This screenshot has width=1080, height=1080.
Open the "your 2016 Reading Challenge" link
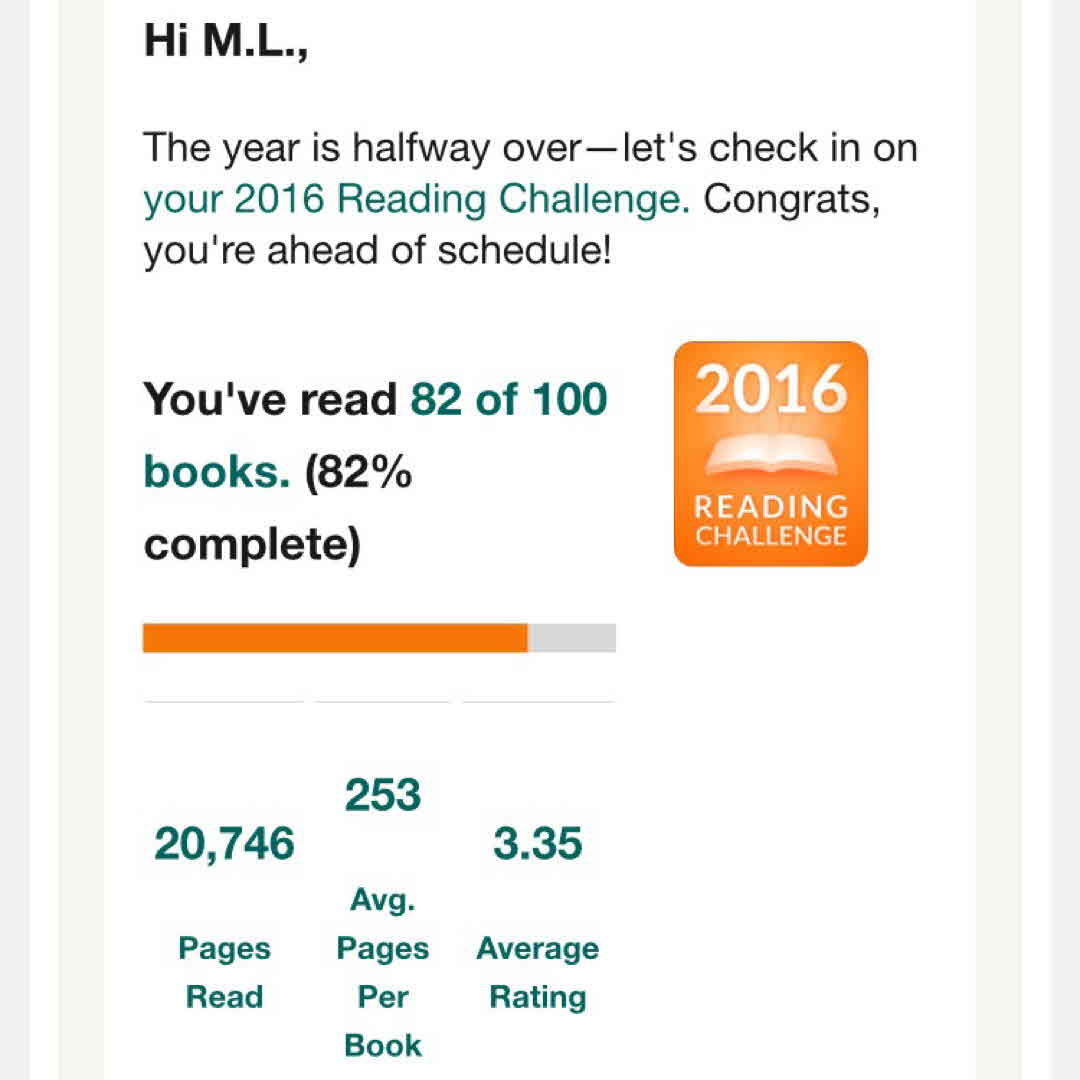pyautogui.click(x=416, y=199)
